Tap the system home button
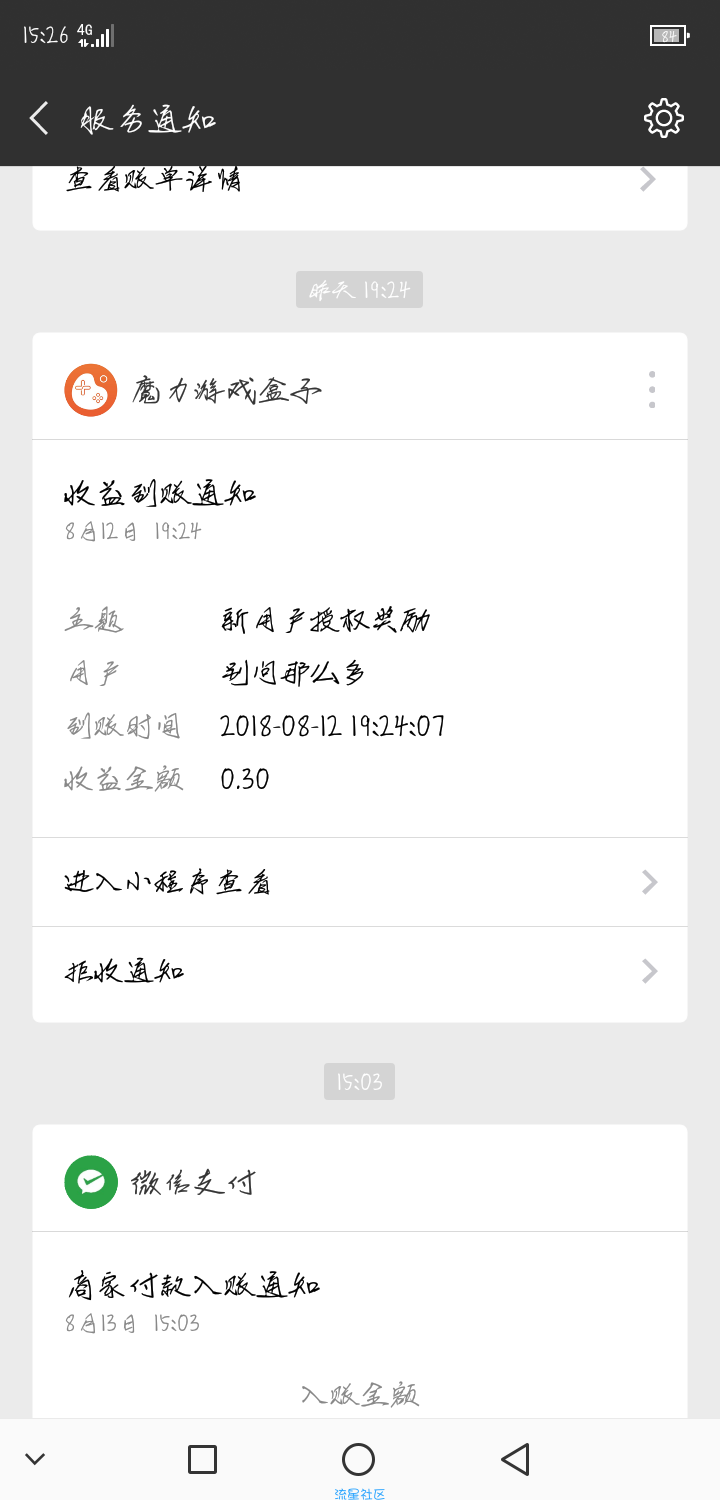 [358, 1460]
